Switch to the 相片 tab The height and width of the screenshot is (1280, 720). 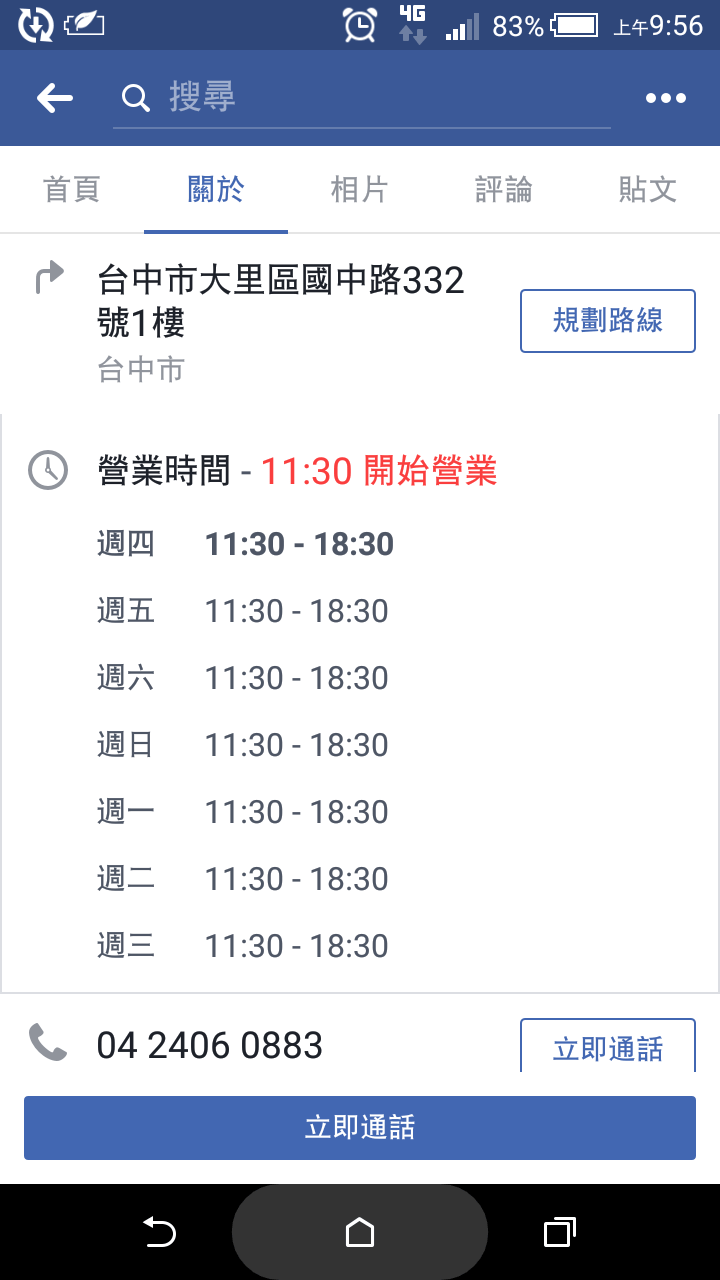[360, 190]
